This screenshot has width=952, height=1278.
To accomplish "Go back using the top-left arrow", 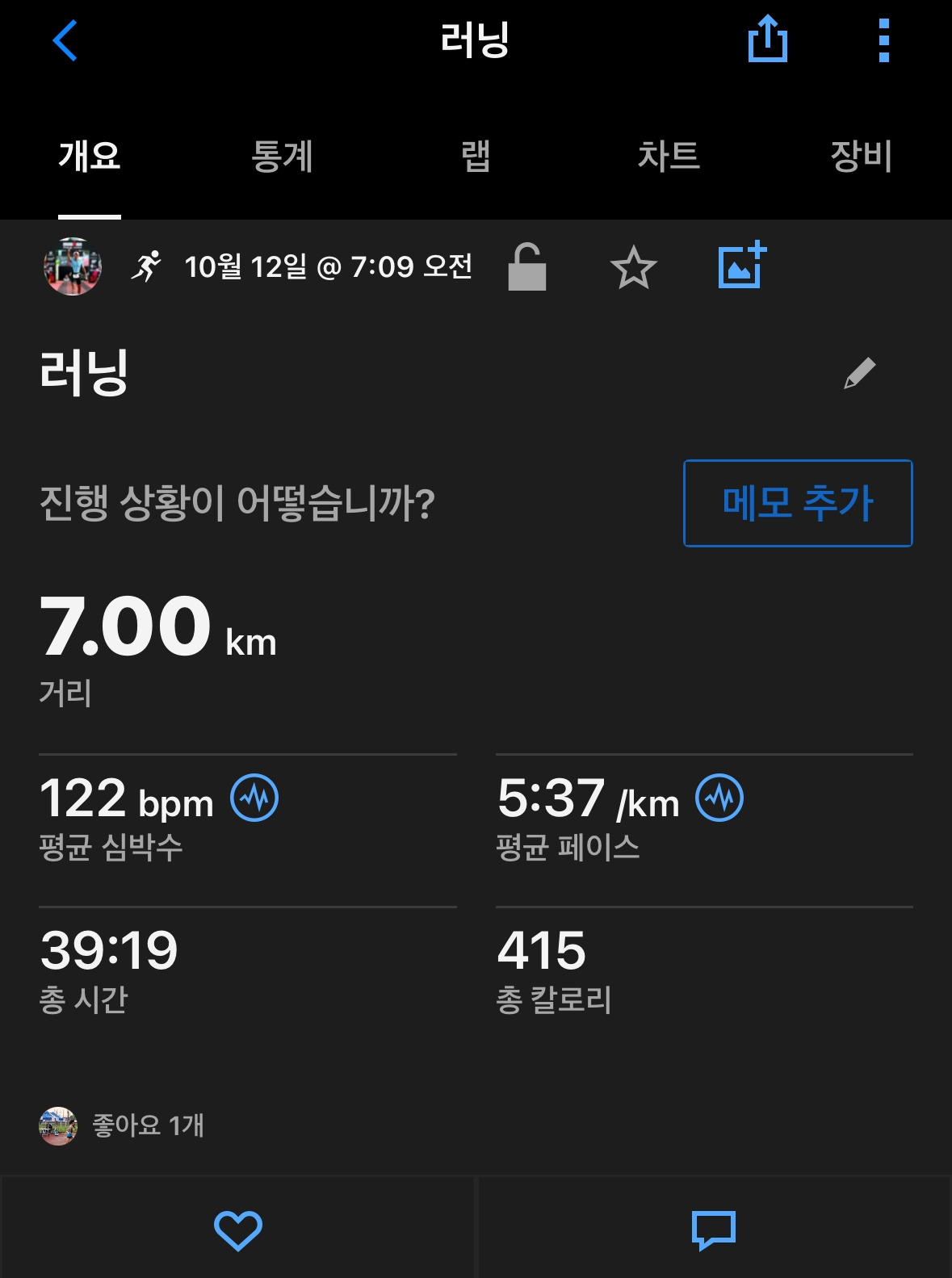I will (x=65, y=40).
